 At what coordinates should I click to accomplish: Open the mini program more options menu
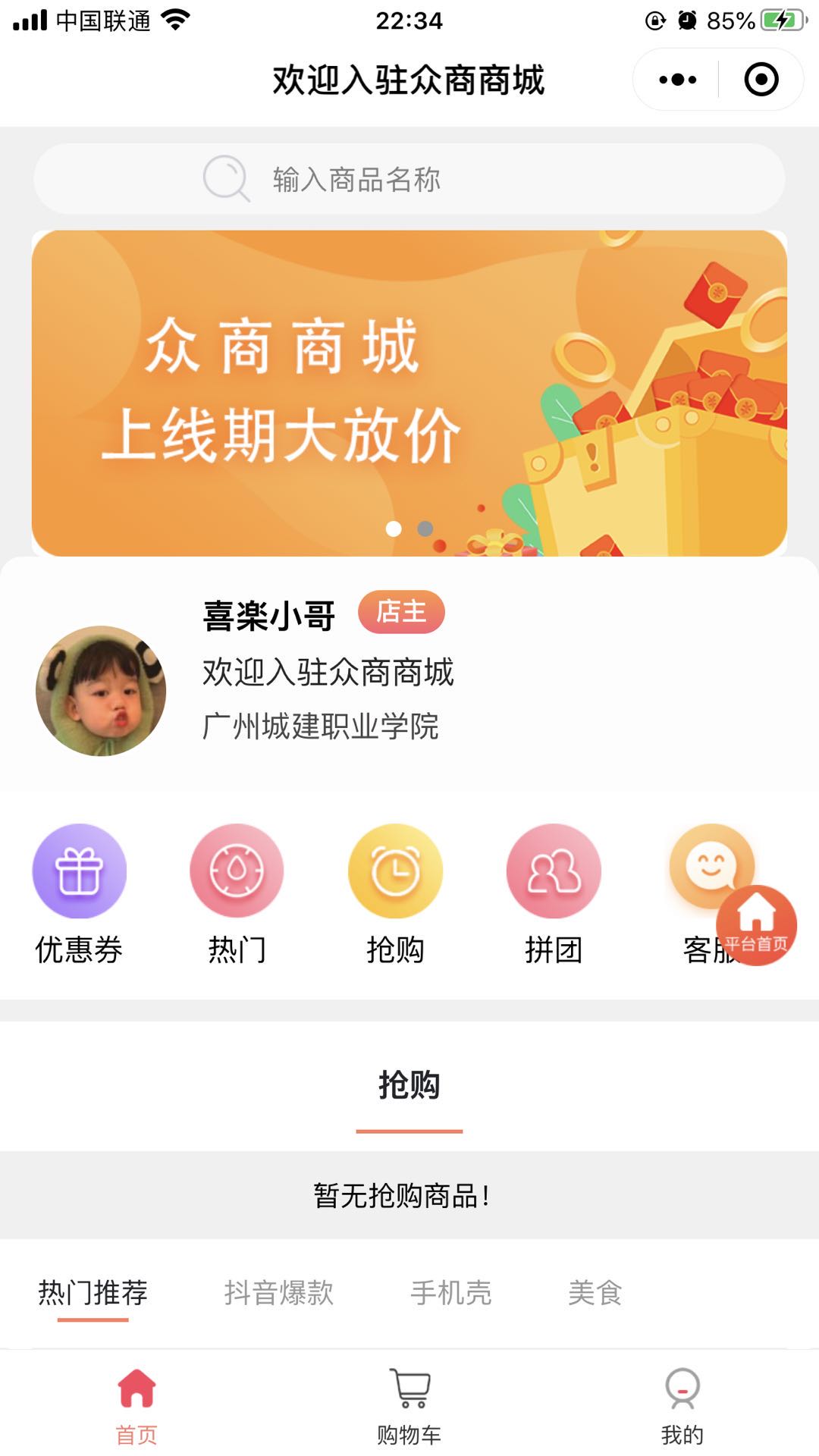(677, 80)
